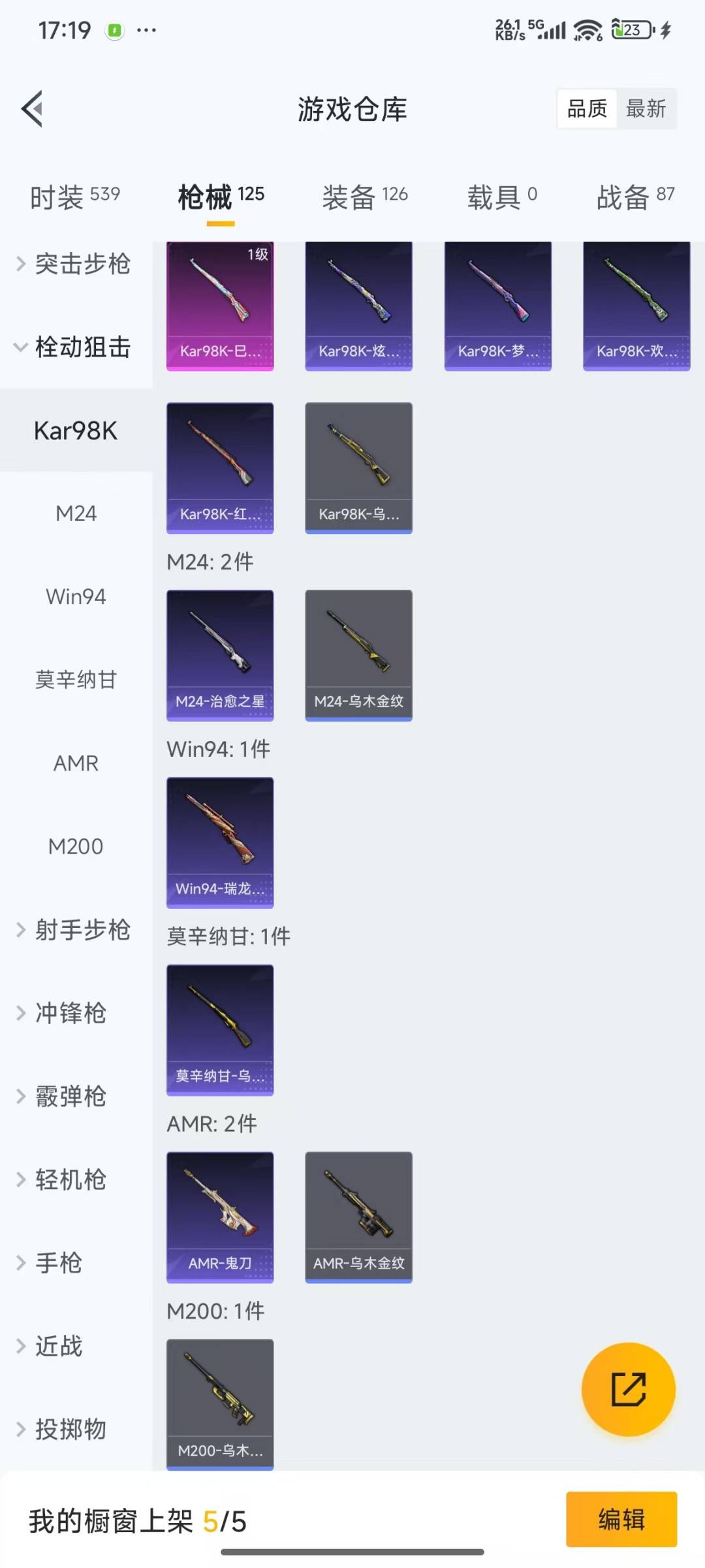This screenshot has height=1568, width=705.
Task: Jump to the AMR subcategory
Action: click(x=76, y=763)
